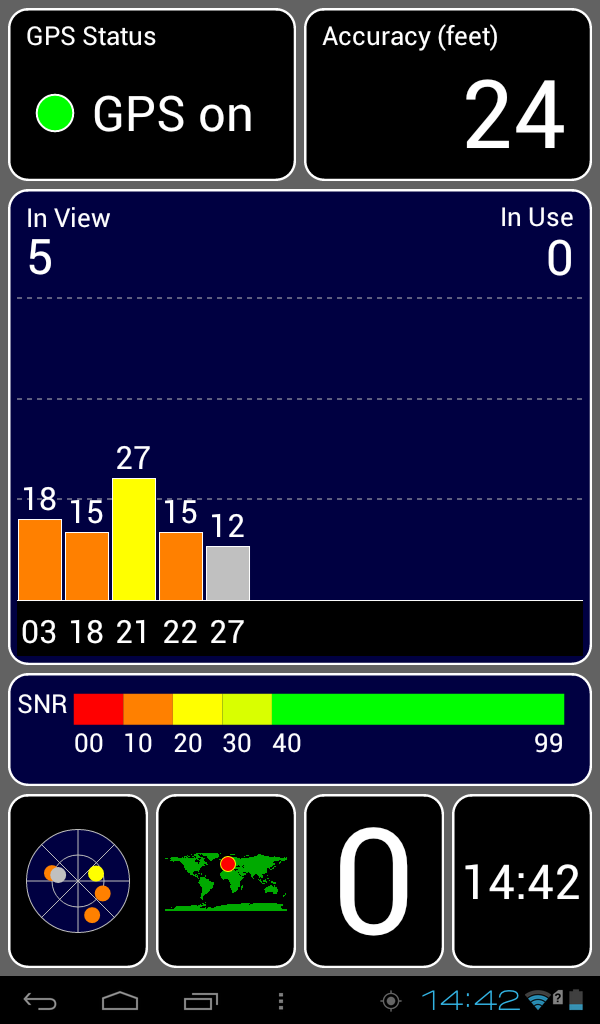Open the time tile showing 14:42
Viewport: 600px width, 1024px height.
tap(521, 881)
